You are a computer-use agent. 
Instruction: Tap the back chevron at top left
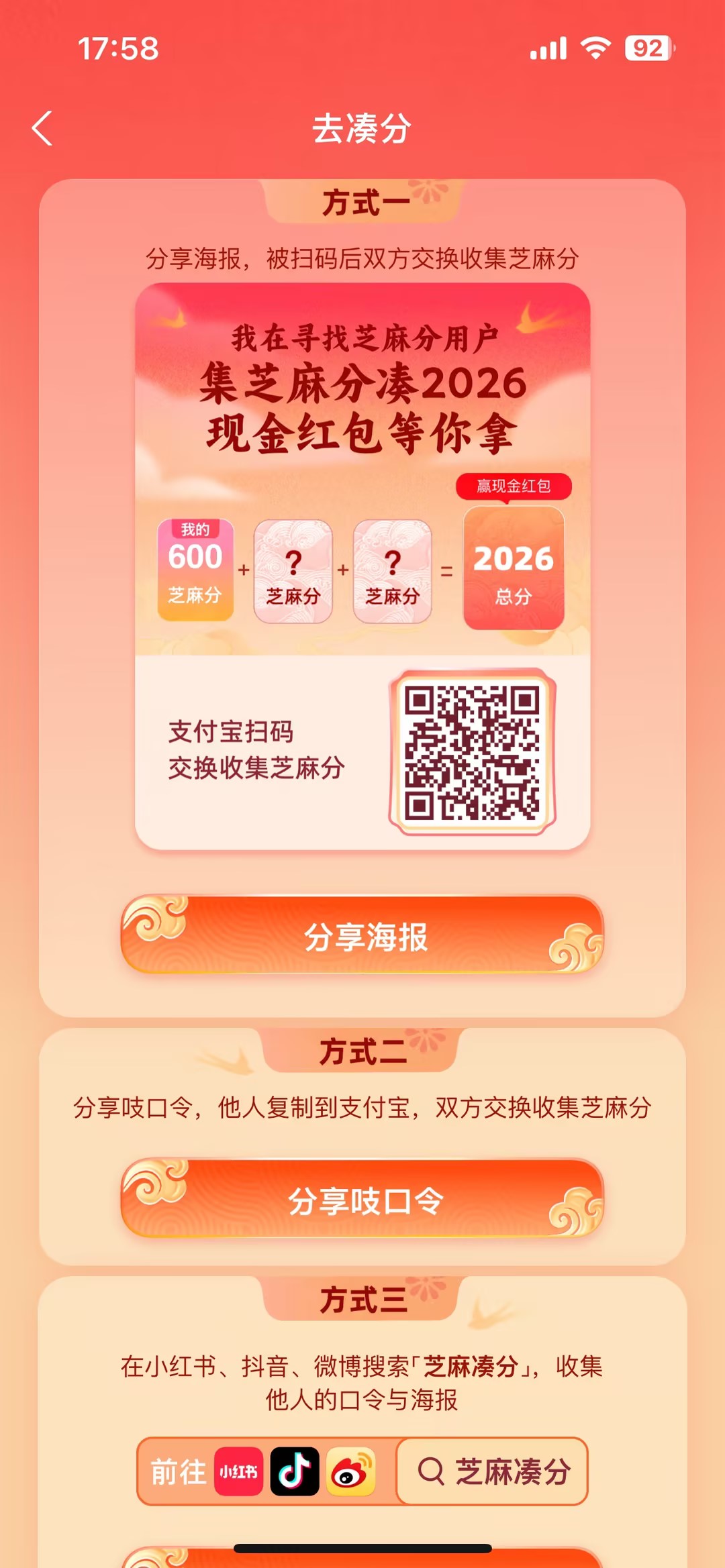(x=42, y=128)
